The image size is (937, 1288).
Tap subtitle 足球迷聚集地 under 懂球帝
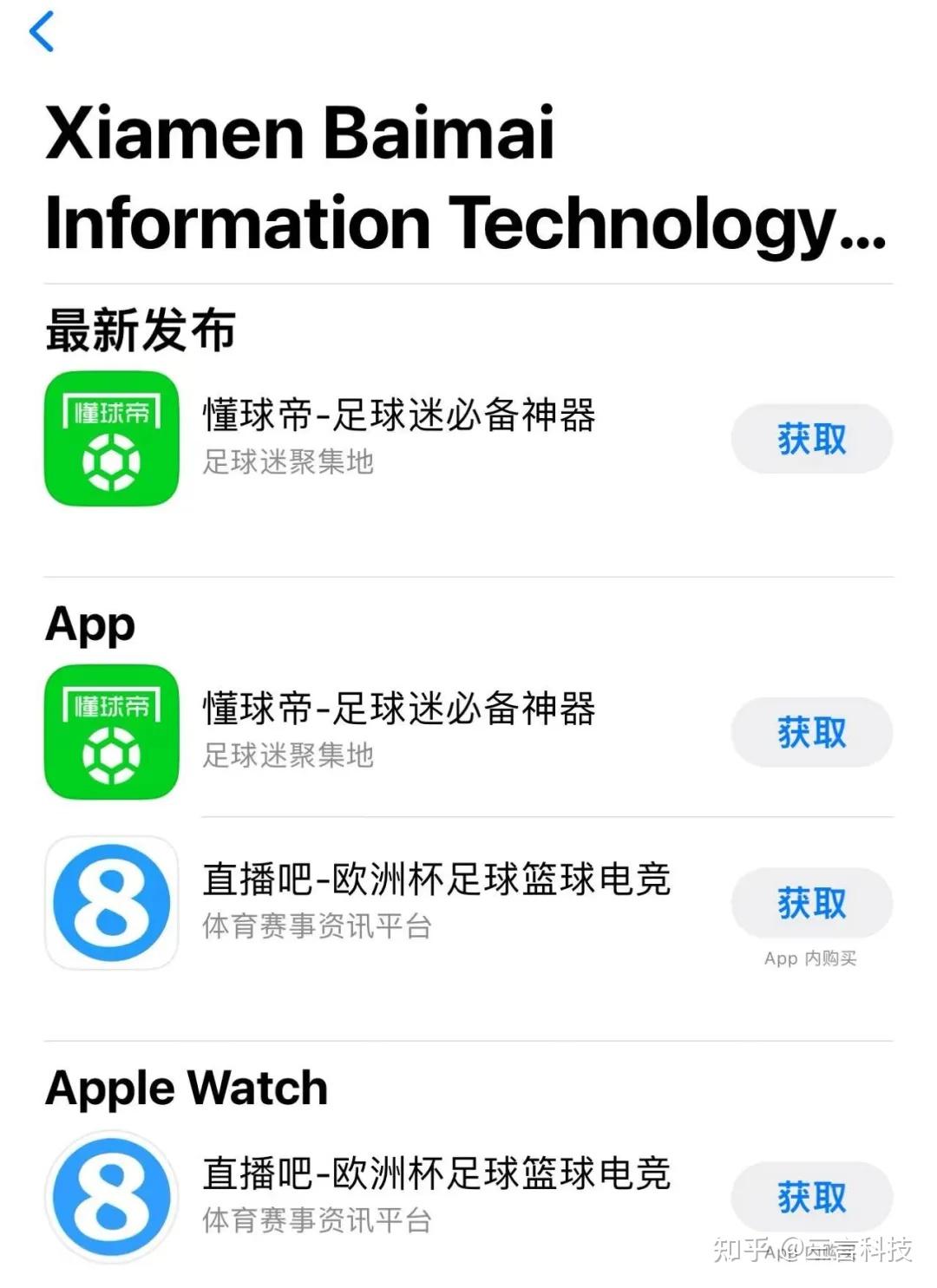point(287,464)
